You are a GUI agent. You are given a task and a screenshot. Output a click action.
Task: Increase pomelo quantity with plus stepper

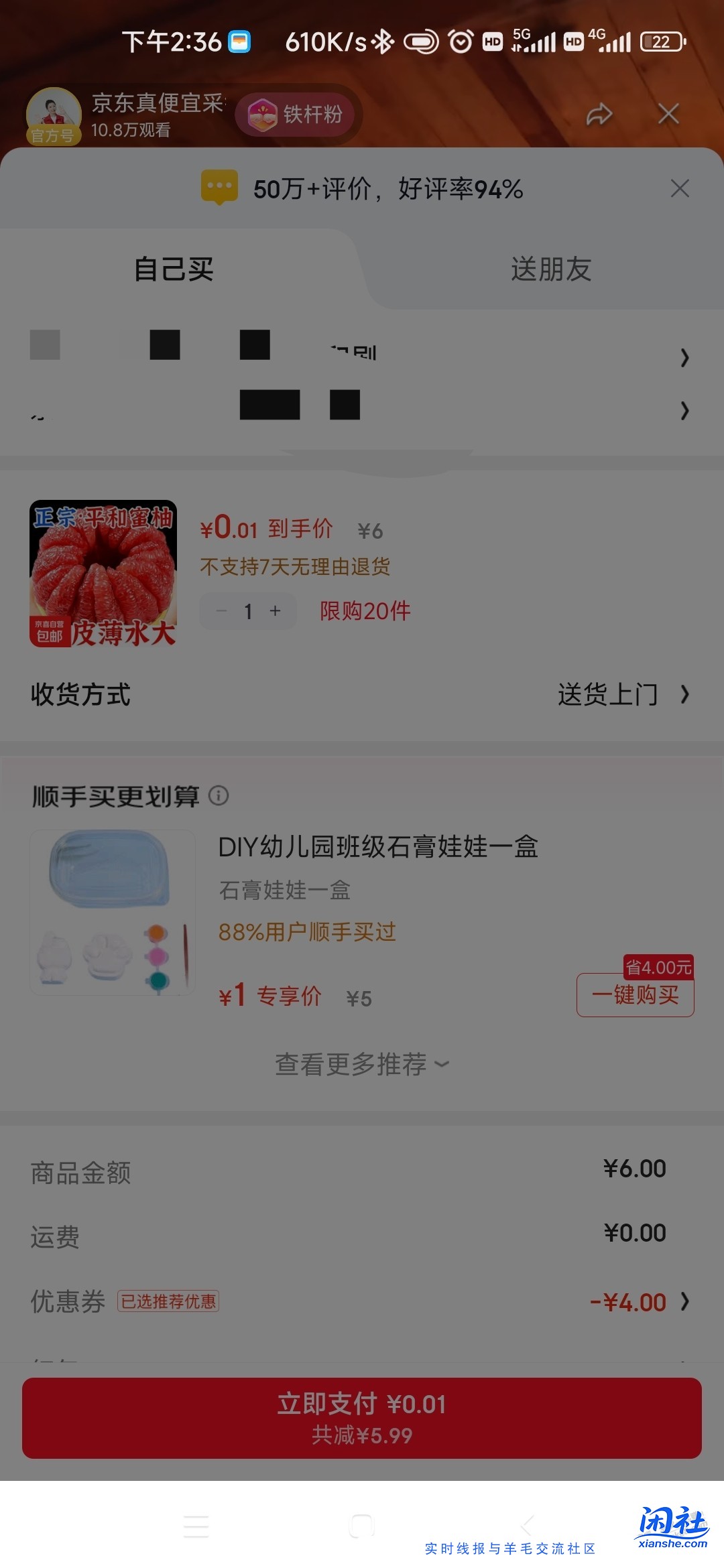pyautogui.click(x=275, y=611)
